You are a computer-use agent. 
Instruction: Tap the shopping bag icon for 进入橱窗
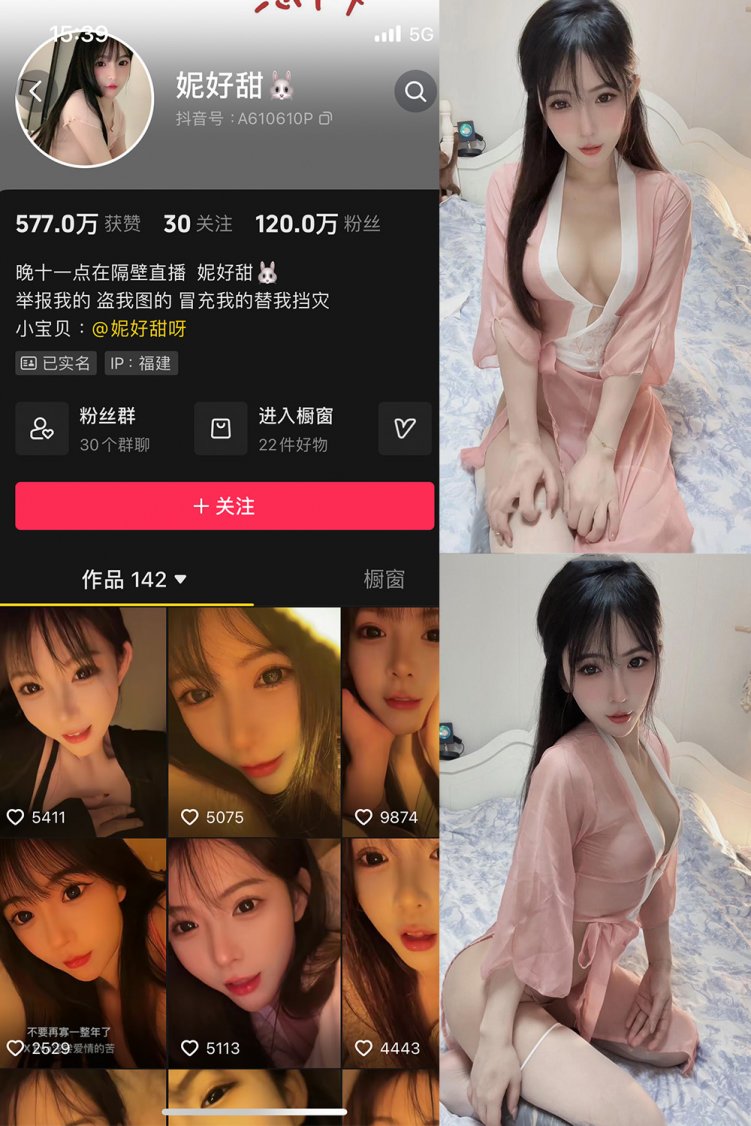pyautogui.click(x=221, y=429)
